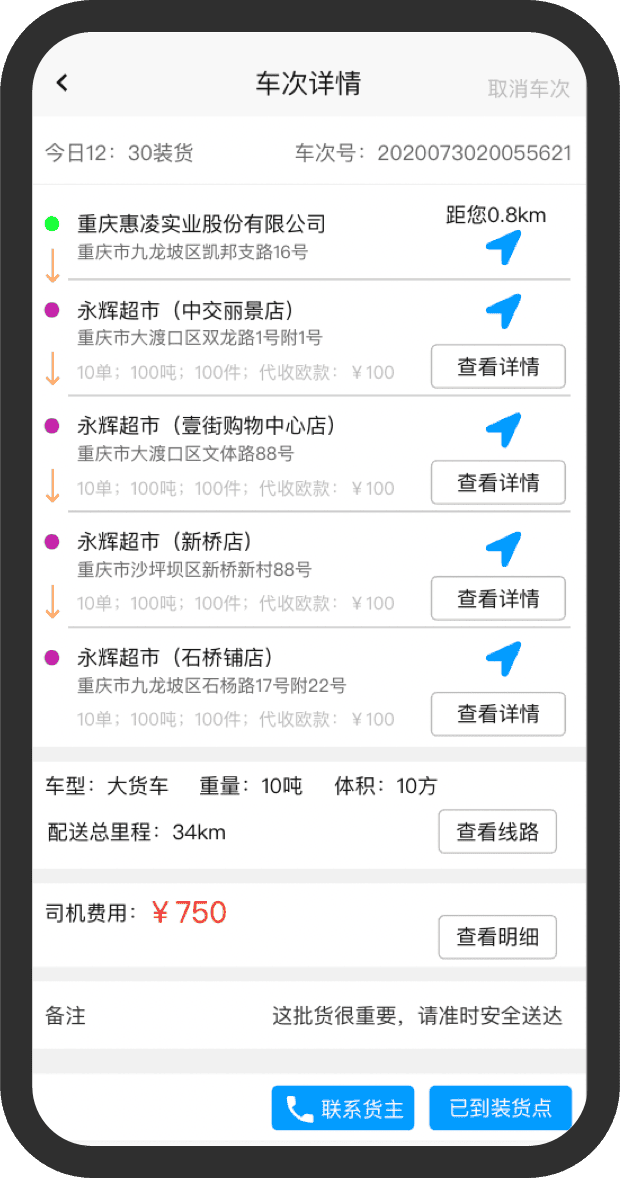The image size is (620, 1178).
Task: Navigate to 永辉超市（中交丽景店）
Action: (504, 312)
